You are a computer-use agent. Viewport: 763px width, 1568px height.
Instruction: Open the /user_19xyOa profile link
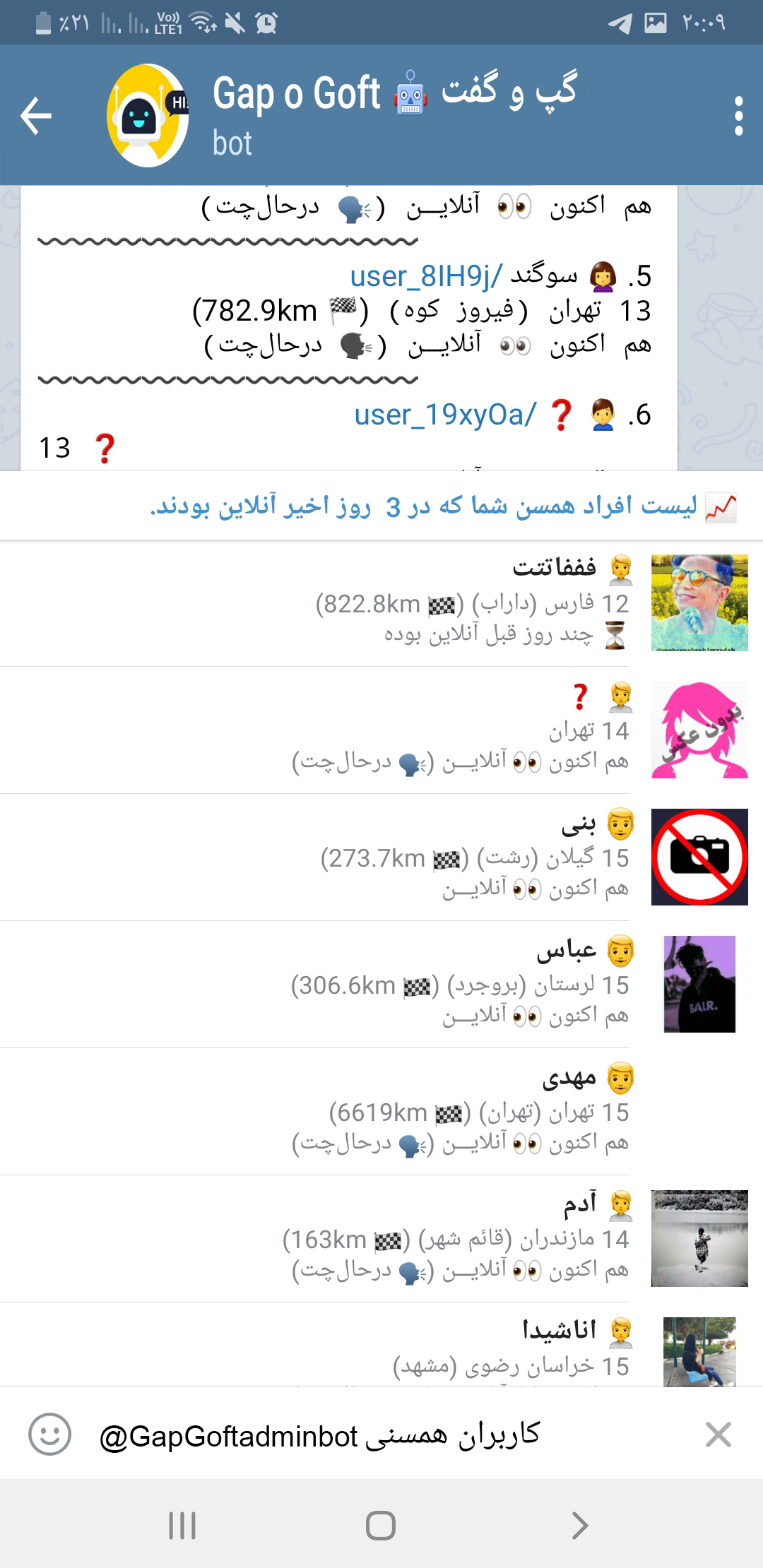point(445,415)
